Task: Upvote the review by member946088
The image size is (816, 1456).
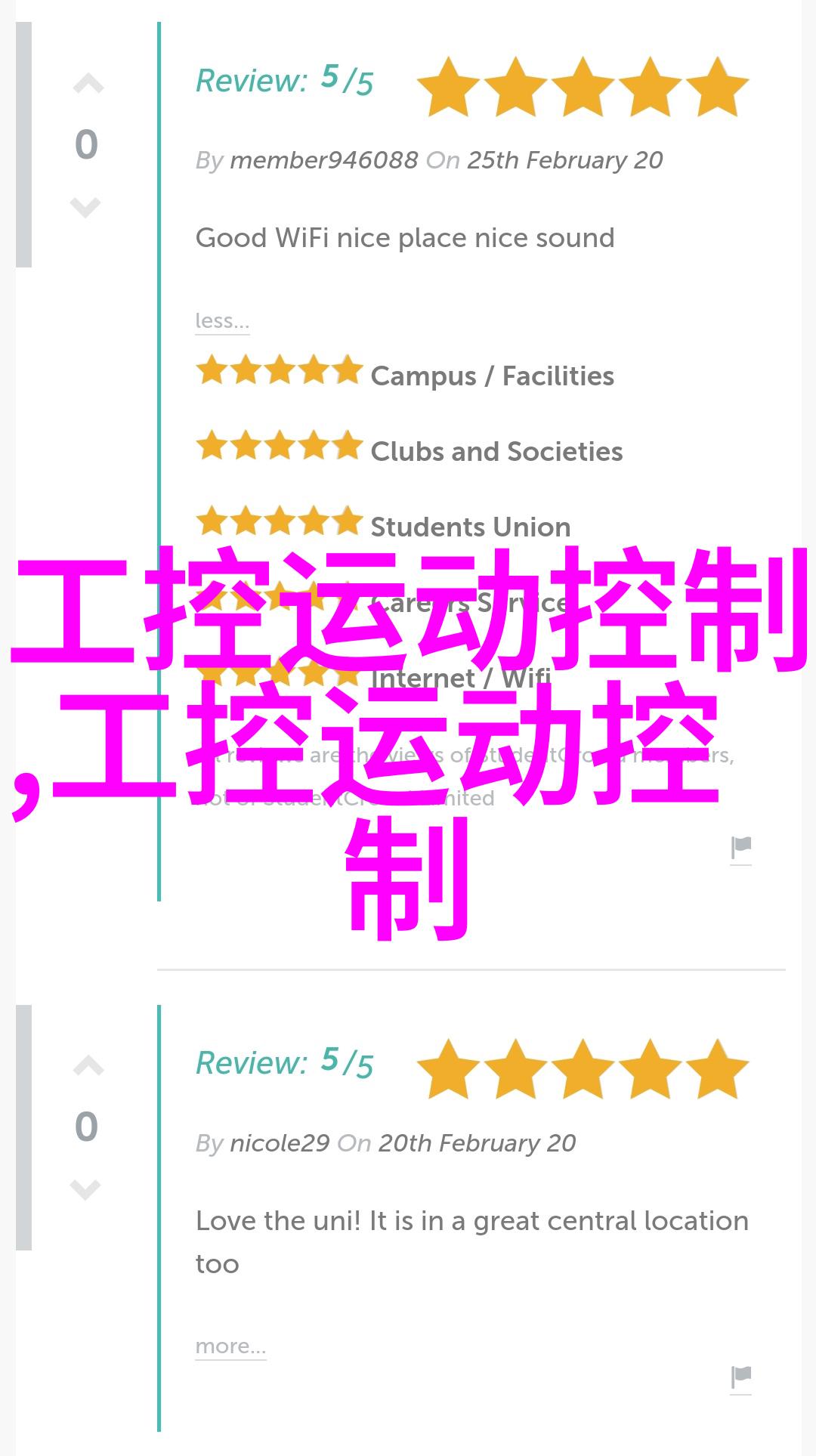Action: click(88, 84)
